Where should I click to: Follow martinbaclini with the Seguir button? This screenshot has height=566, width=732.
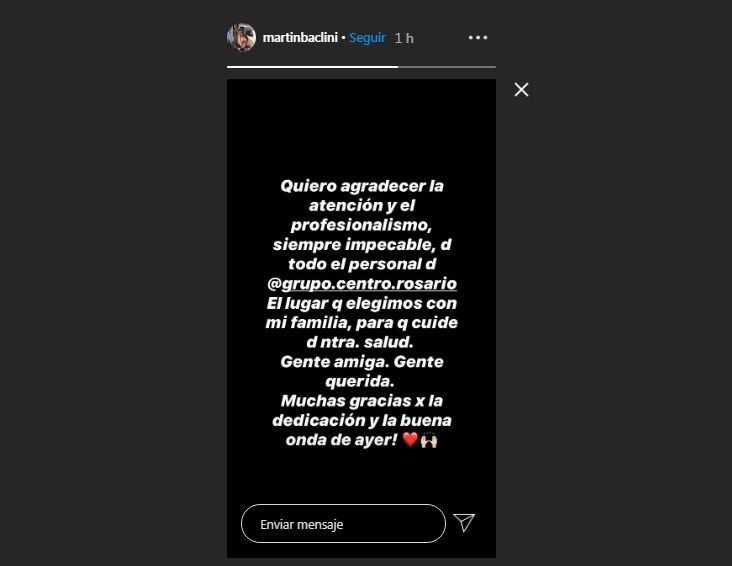tap(367, 38)
